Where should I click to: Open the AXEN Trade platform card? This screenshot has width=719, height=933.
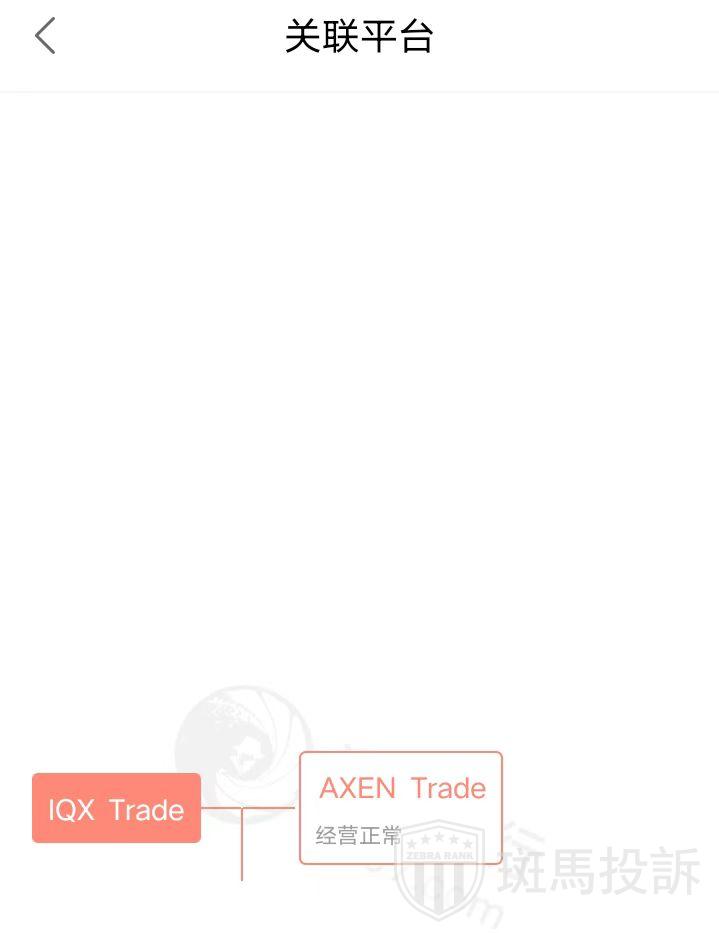[x=401, y=807]
